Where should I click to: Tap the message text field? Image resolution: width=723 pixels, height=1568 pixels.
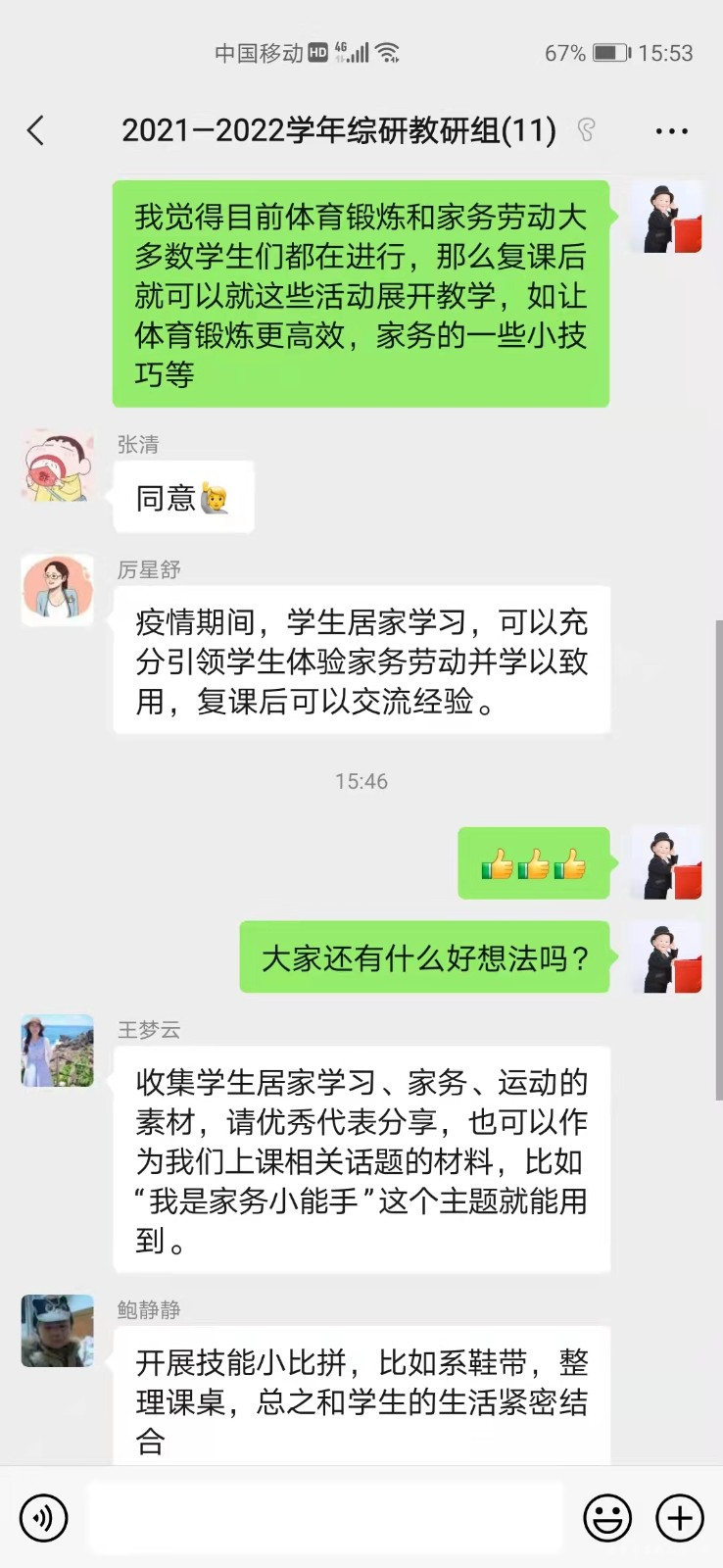325,1518
